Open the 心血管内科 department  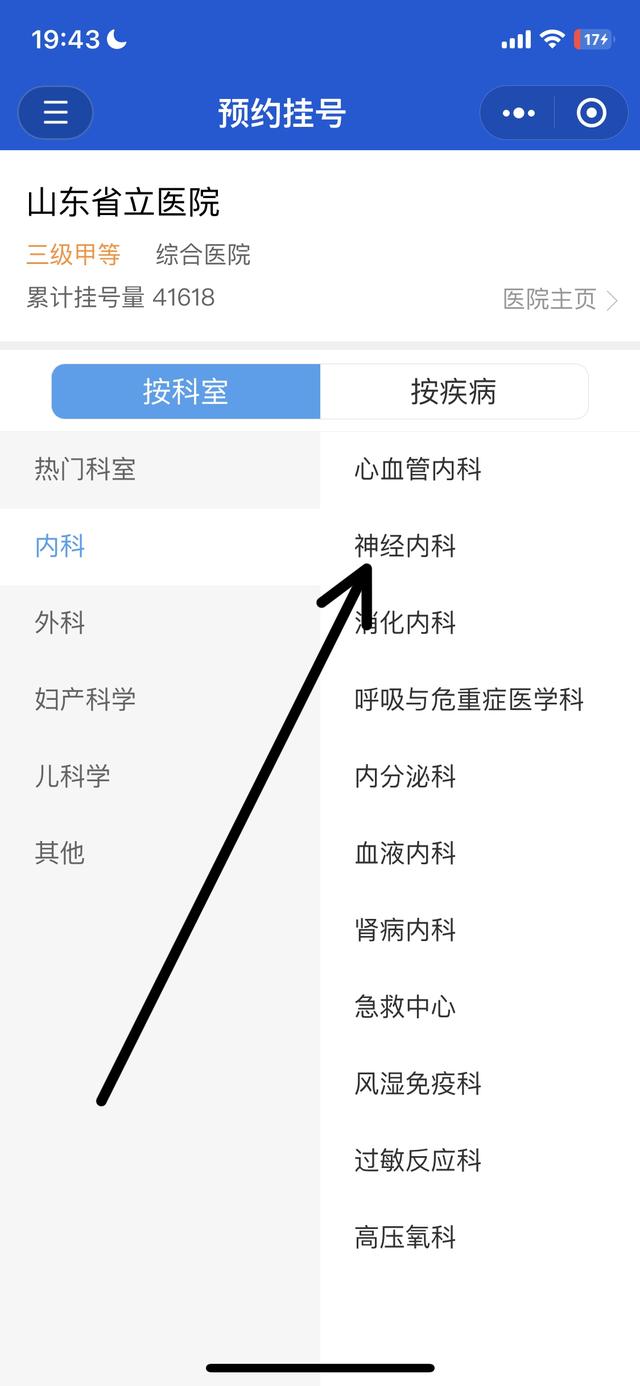(418, 469)
